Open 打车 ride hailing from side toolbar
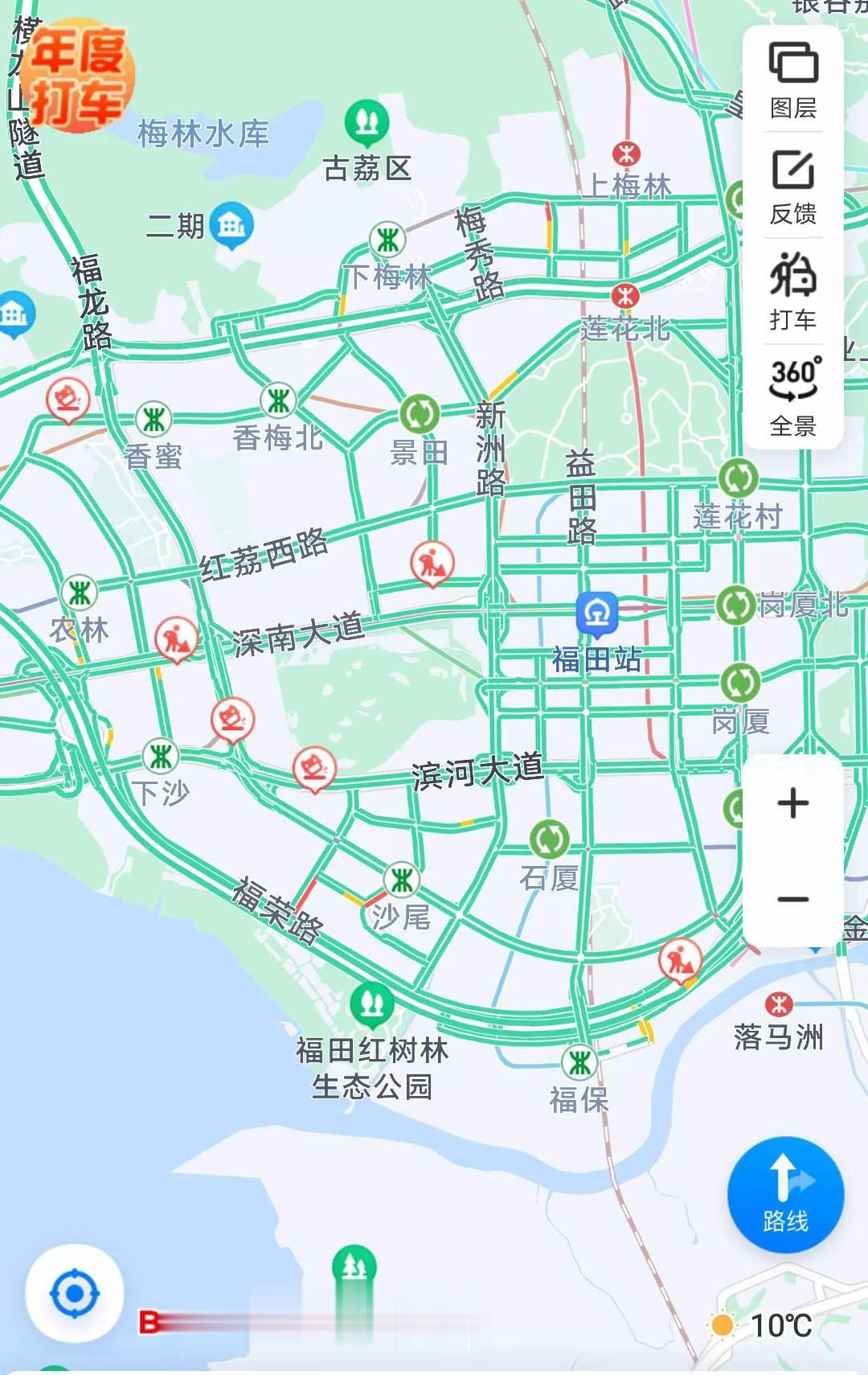 [x=793, y=291]
